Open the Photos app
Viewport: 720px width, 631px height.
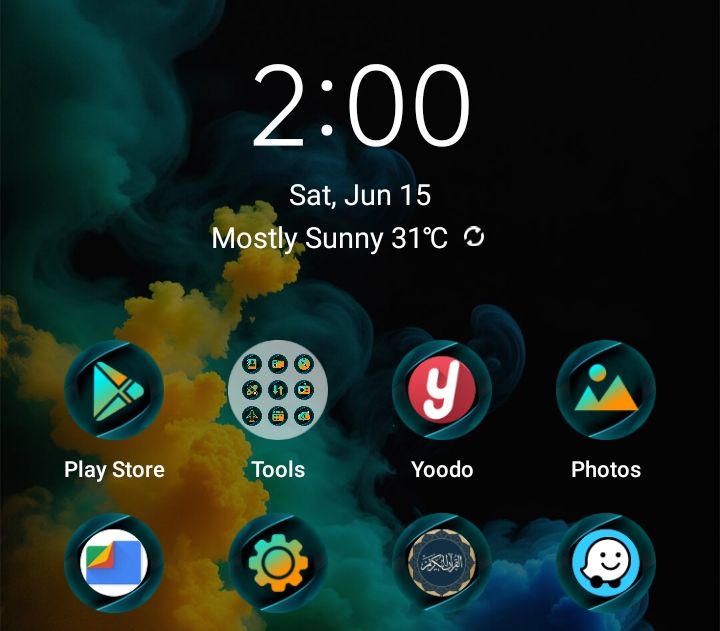[606, 390]
